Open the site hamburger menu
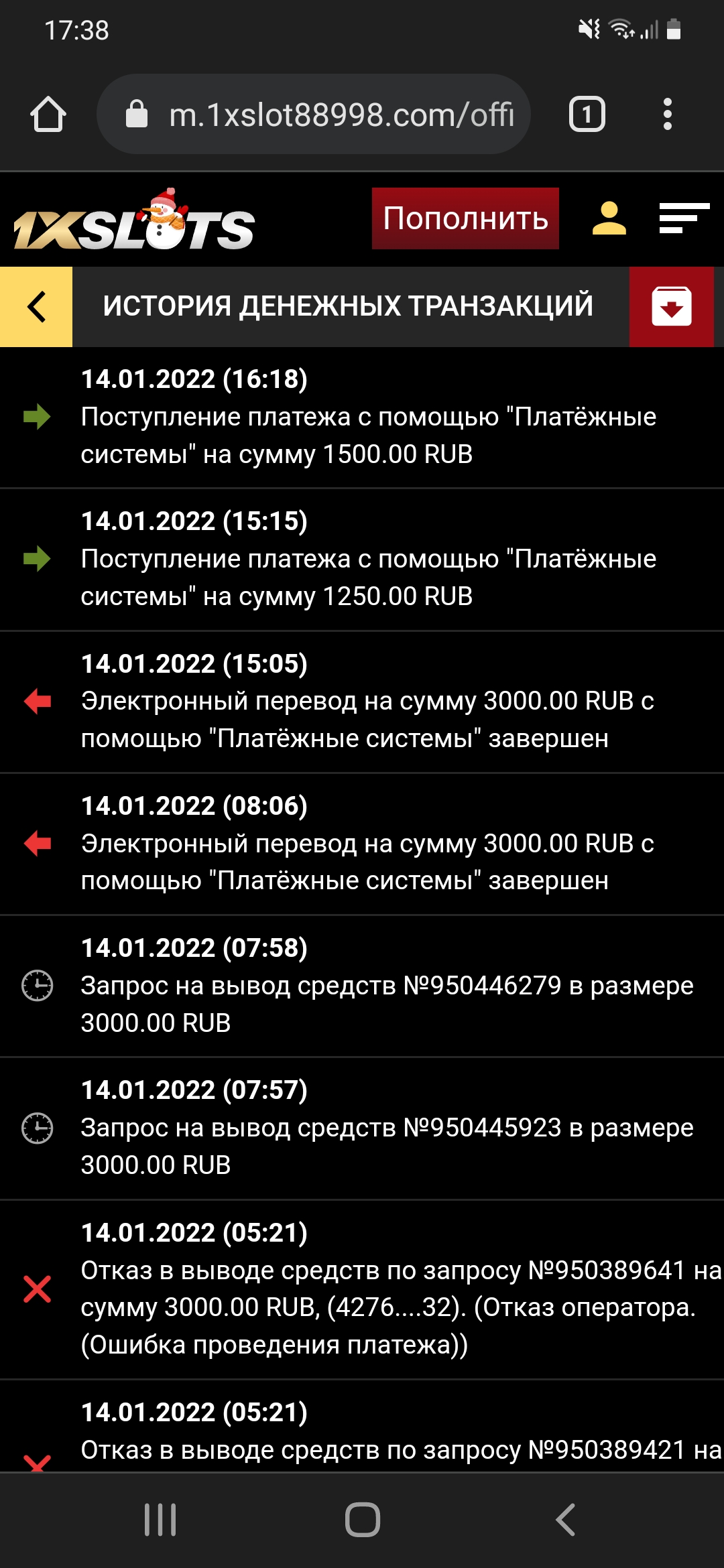The height and width of the screenshot is (1568, 724). 684,218
